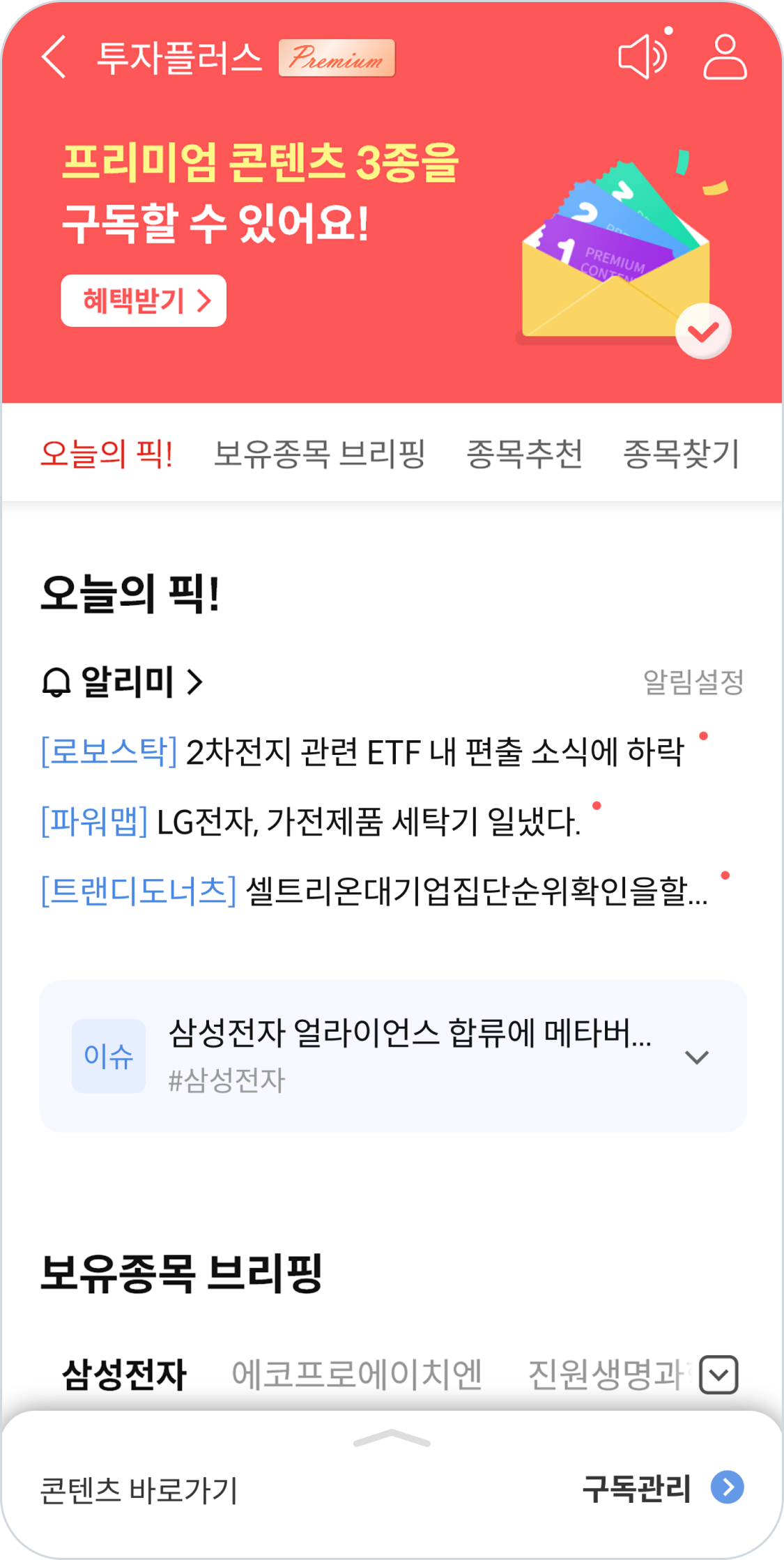Switch to 에코프로에이치엔 stock tab
Screen dimensions: 784x1560
coord(357,1375)
